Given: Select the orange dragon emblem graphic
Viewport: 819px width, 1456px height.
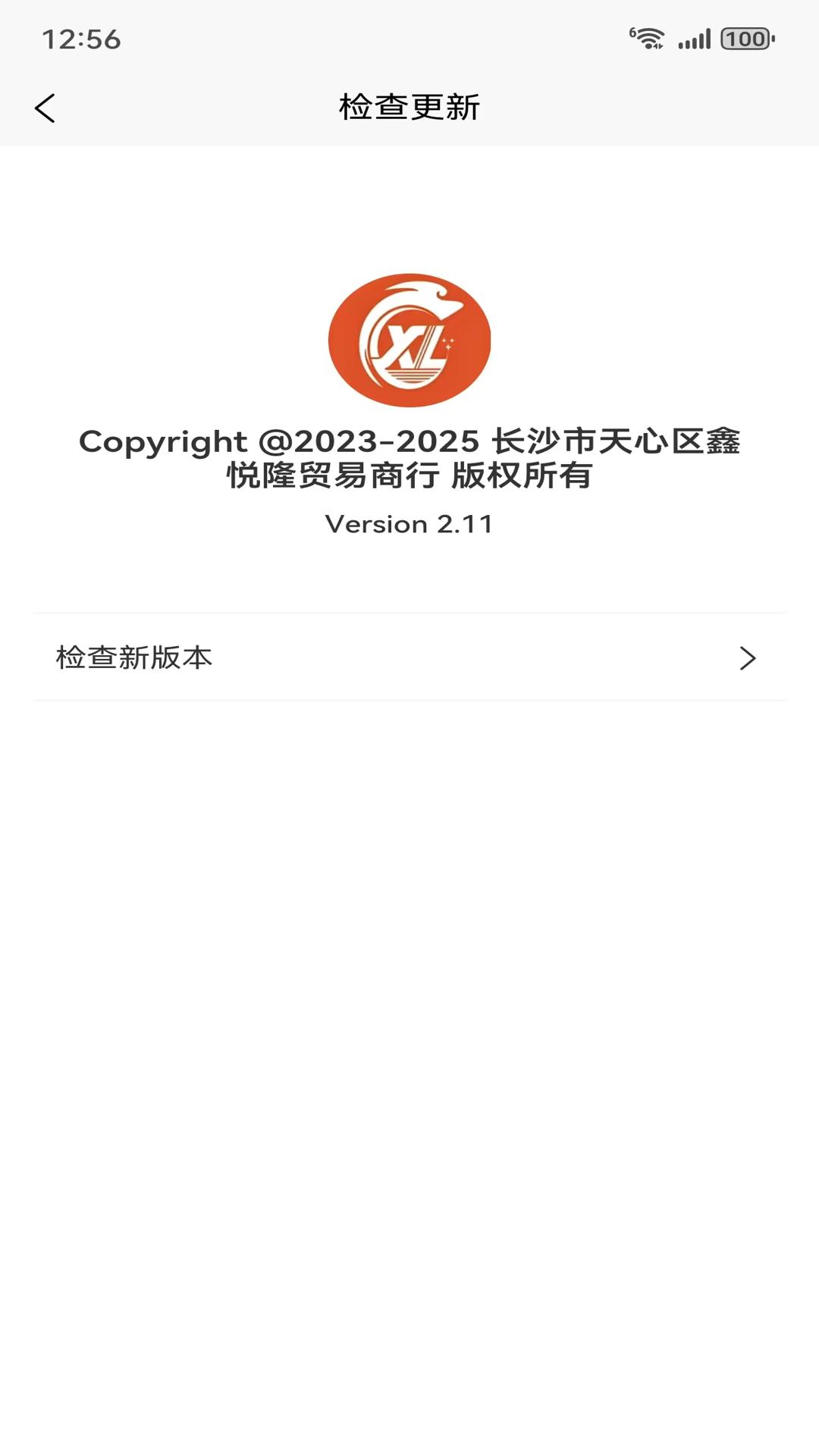Looking at the screenshot, I should (409, 340).
